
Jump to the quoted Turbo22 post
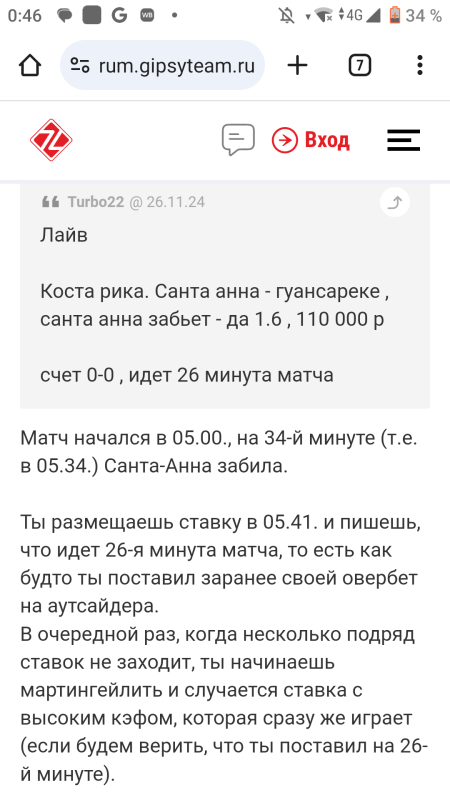tap(395, 202)
